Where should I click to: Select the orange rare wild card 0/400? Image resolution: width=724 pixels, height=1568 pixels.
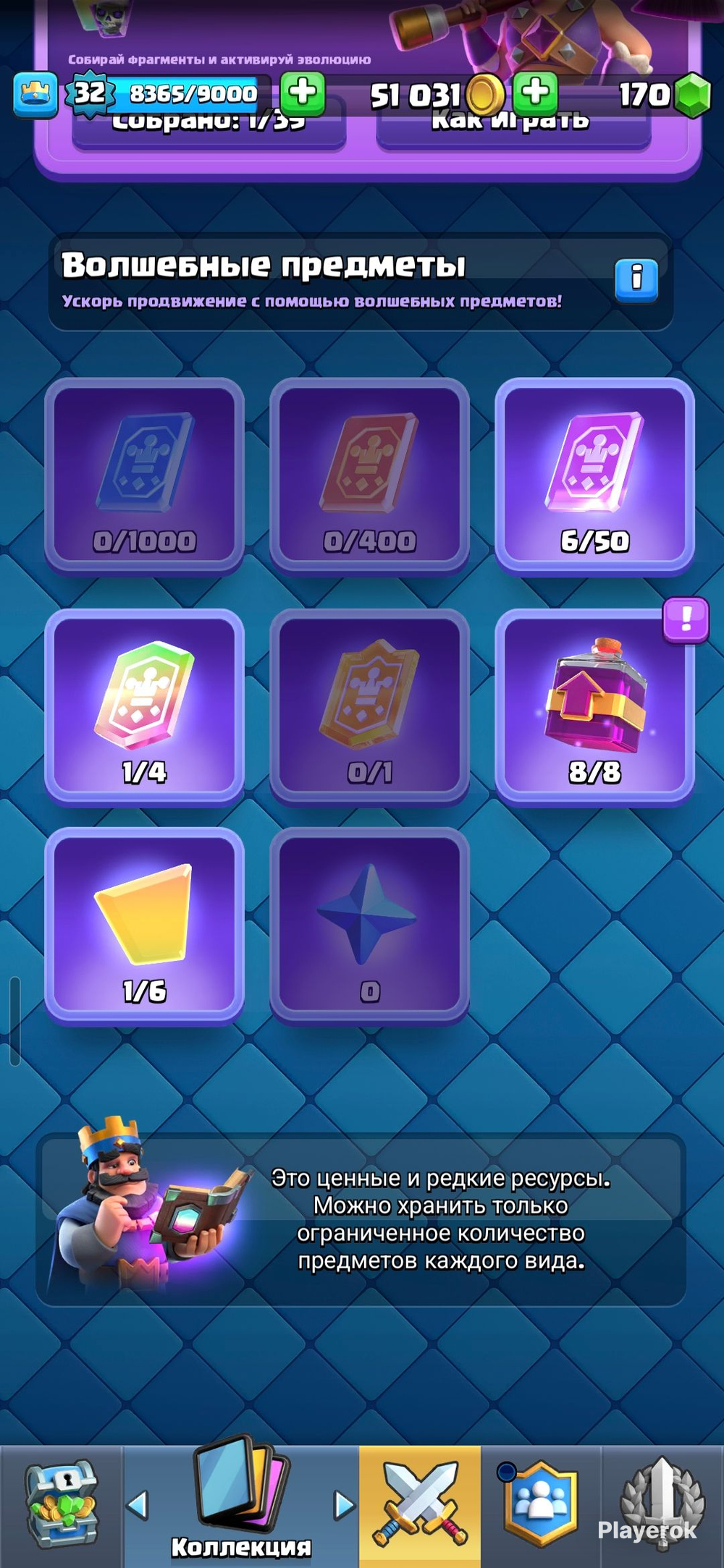tap(369, 475)
